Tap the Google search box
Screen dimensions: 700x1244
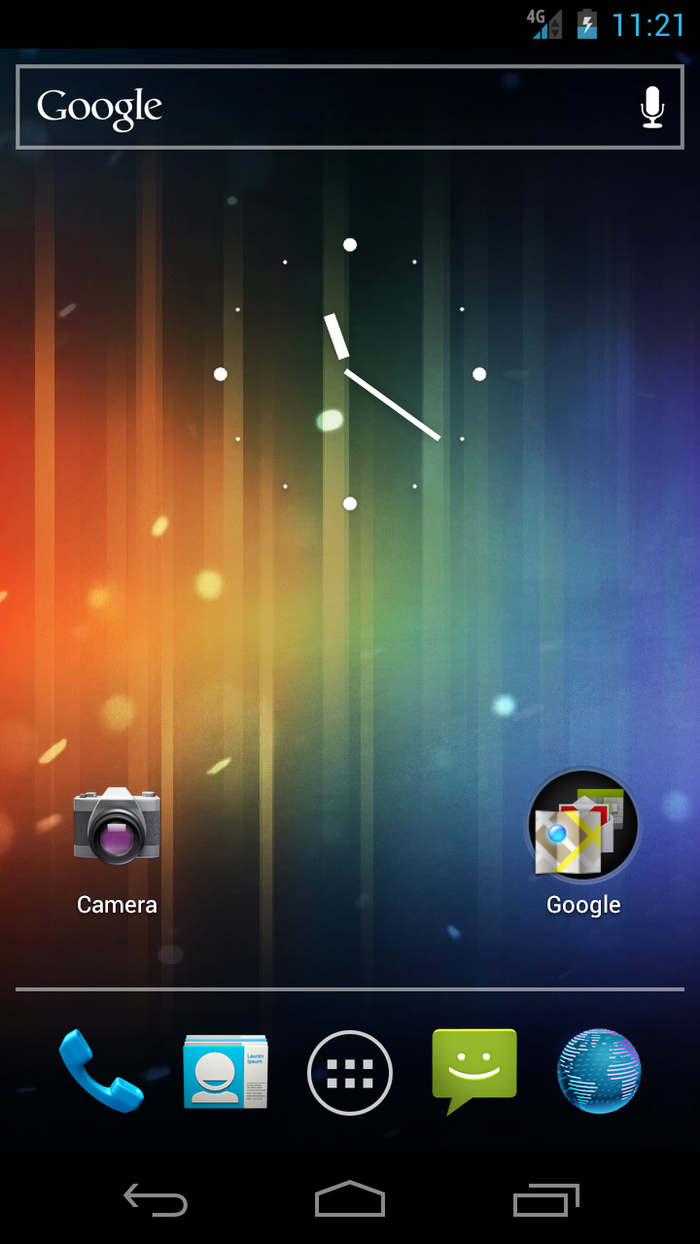click(x=320, y=107)
